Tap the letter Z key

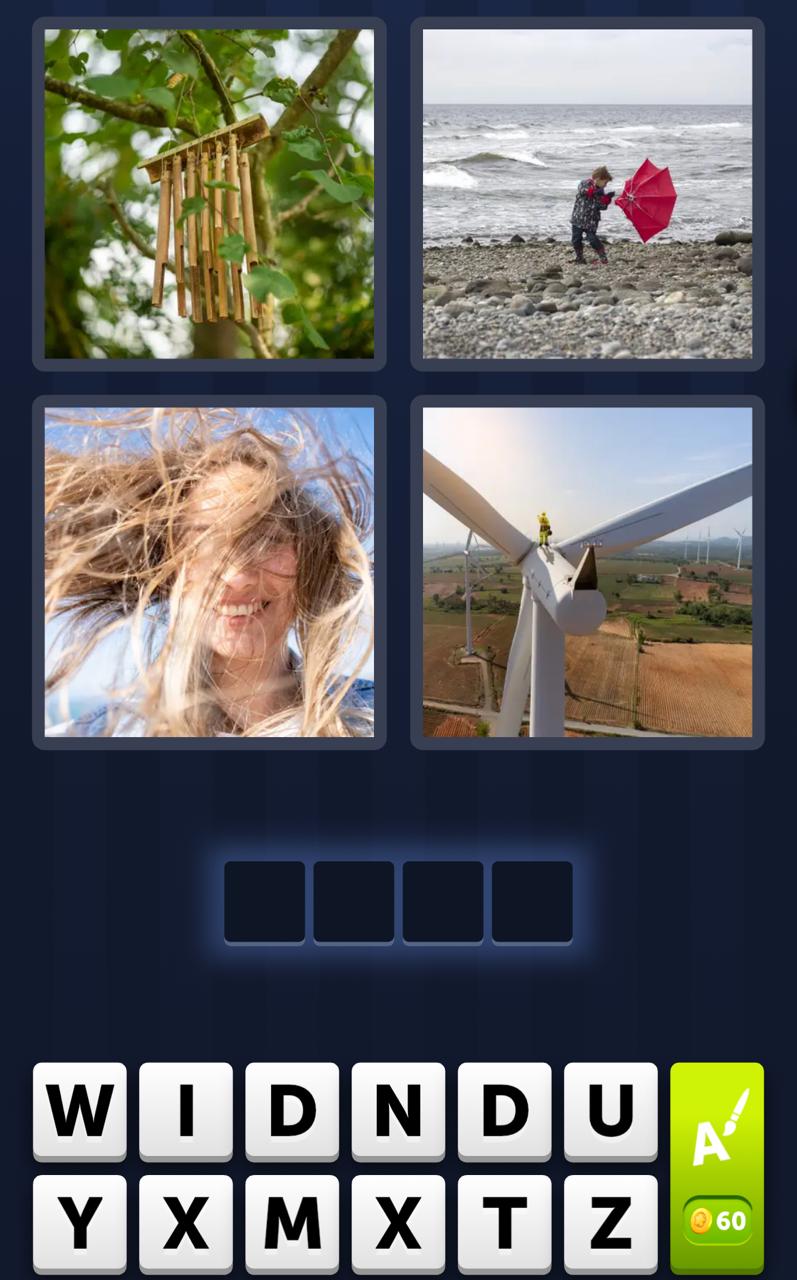click(609, 1220)
